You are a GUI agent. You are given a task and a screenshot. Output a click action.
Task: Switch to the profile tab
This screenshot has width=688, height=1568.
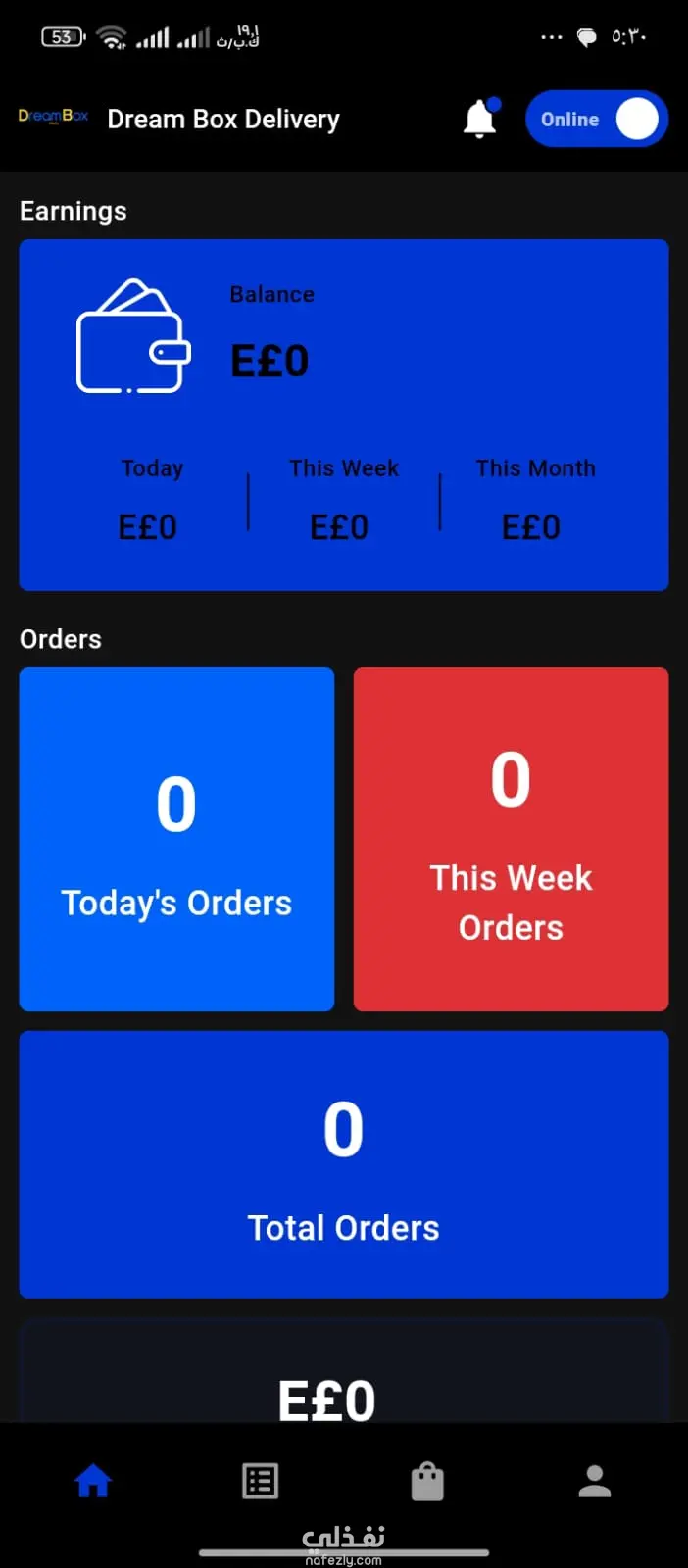(x=594, y=1481)
